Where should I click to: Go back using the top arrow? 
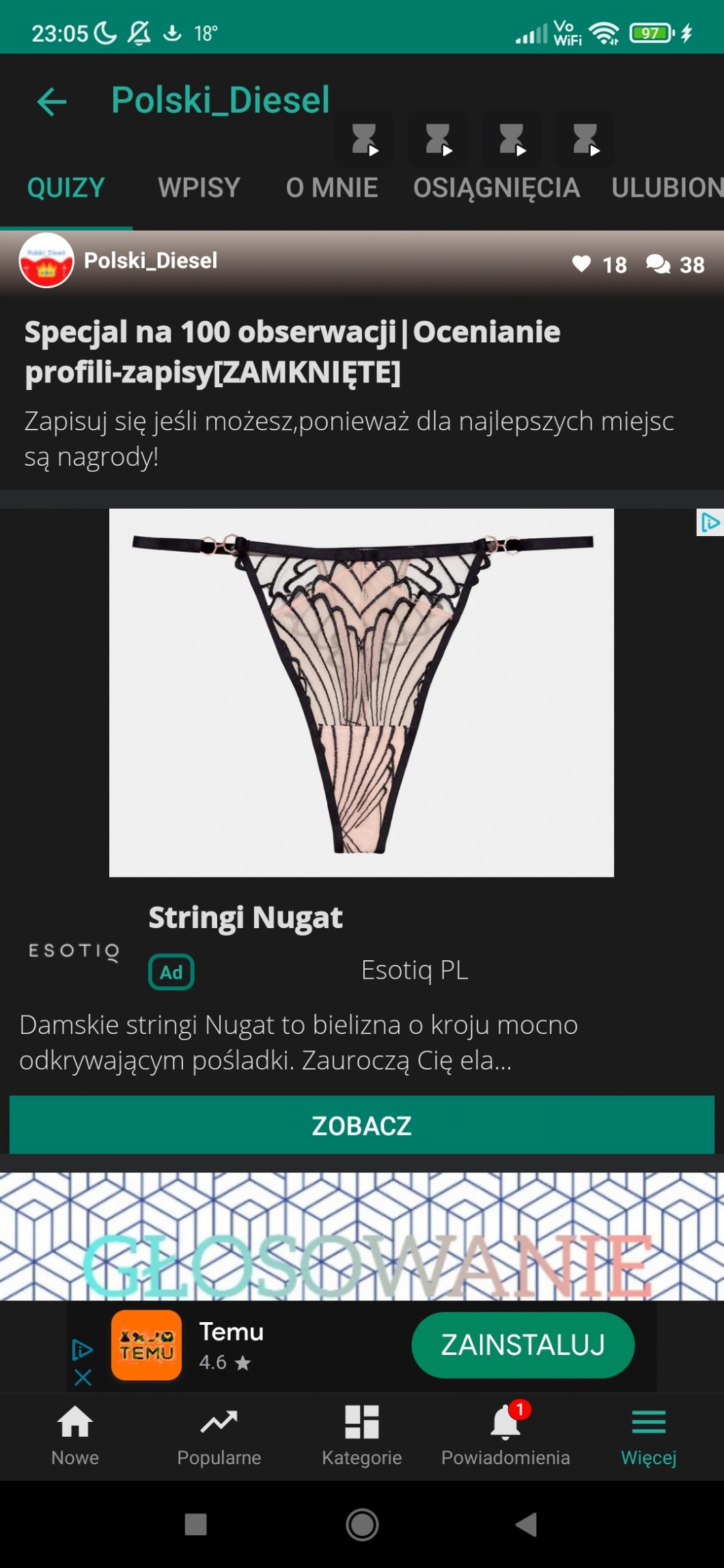click(52, 102)
